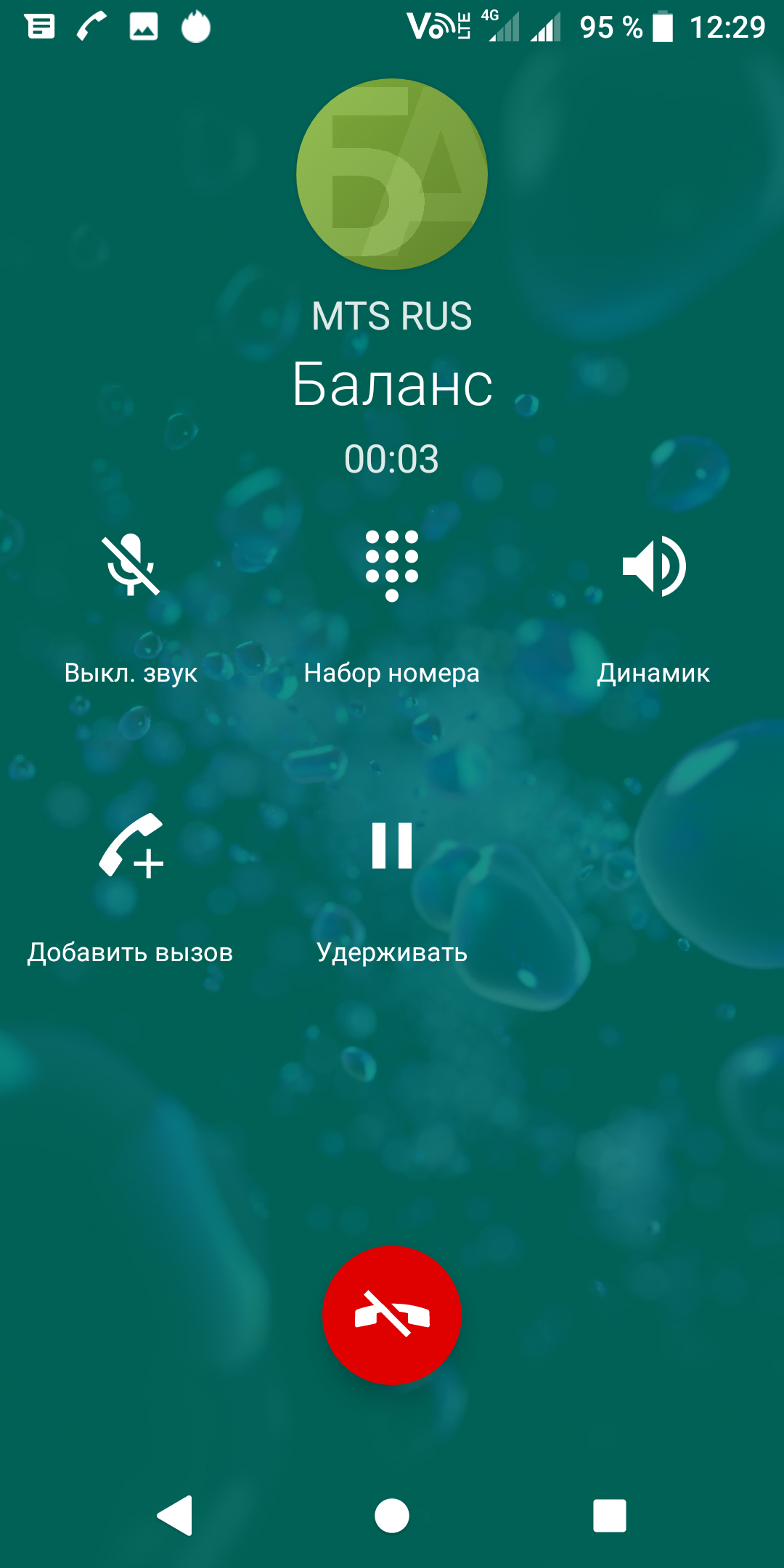Go to the home screen

coord(392,1516)
